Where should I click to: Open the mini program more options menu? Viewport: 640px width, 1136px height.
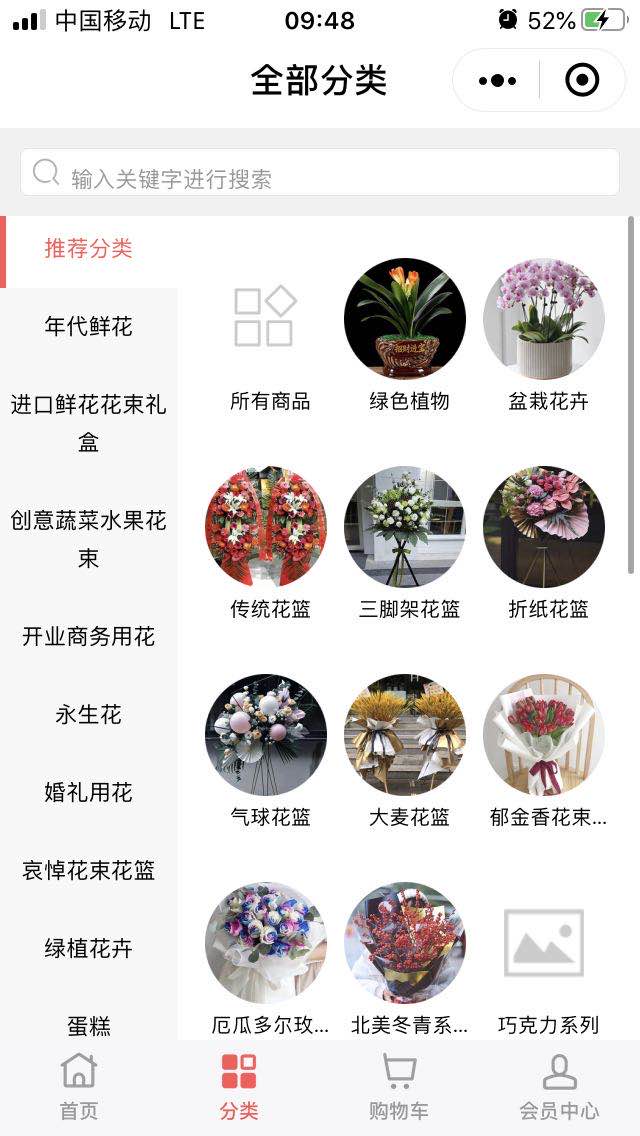[497, 80]
